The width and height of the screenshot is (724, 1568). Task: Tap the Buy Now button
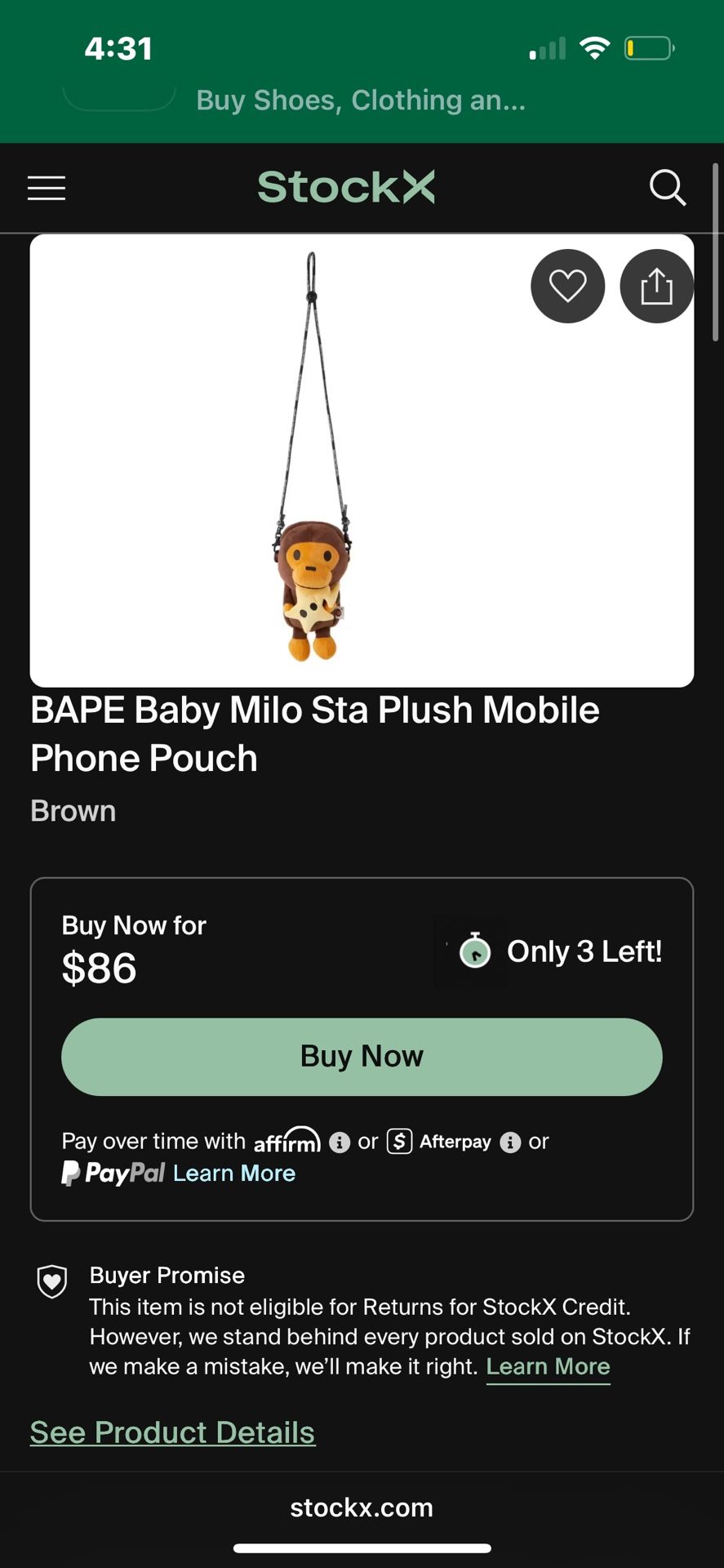[362, 1056]
